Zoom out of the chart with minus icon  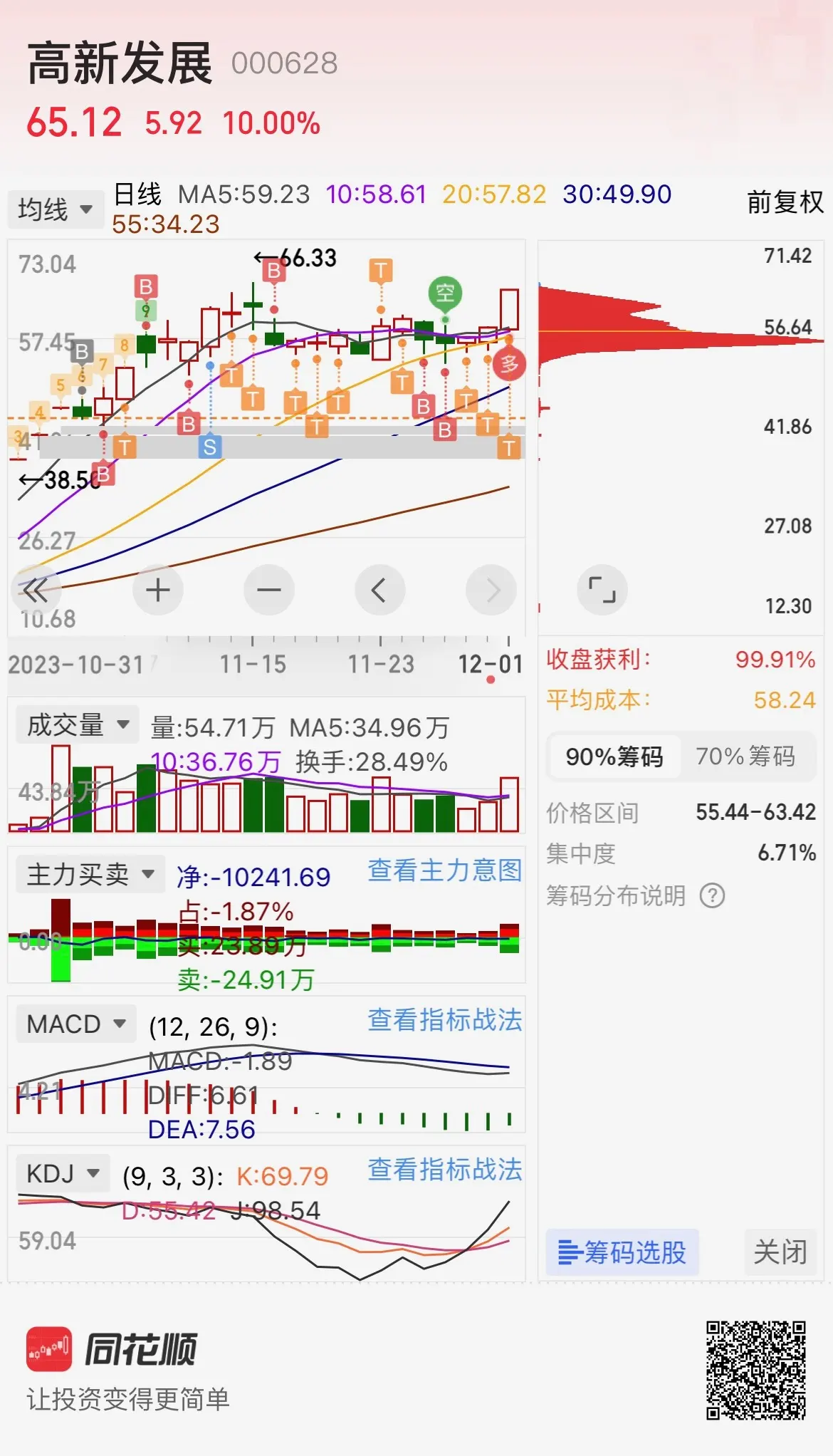point(269,590)
